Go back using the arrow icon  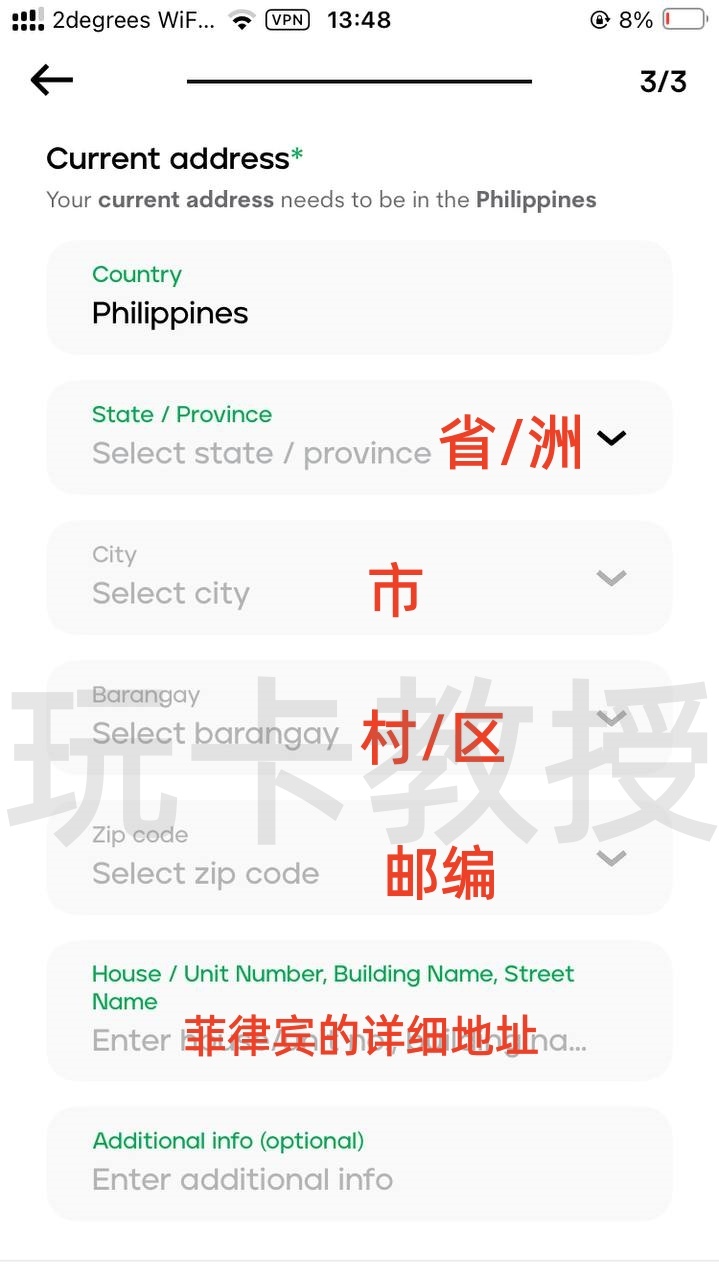(x=52, y=80)
